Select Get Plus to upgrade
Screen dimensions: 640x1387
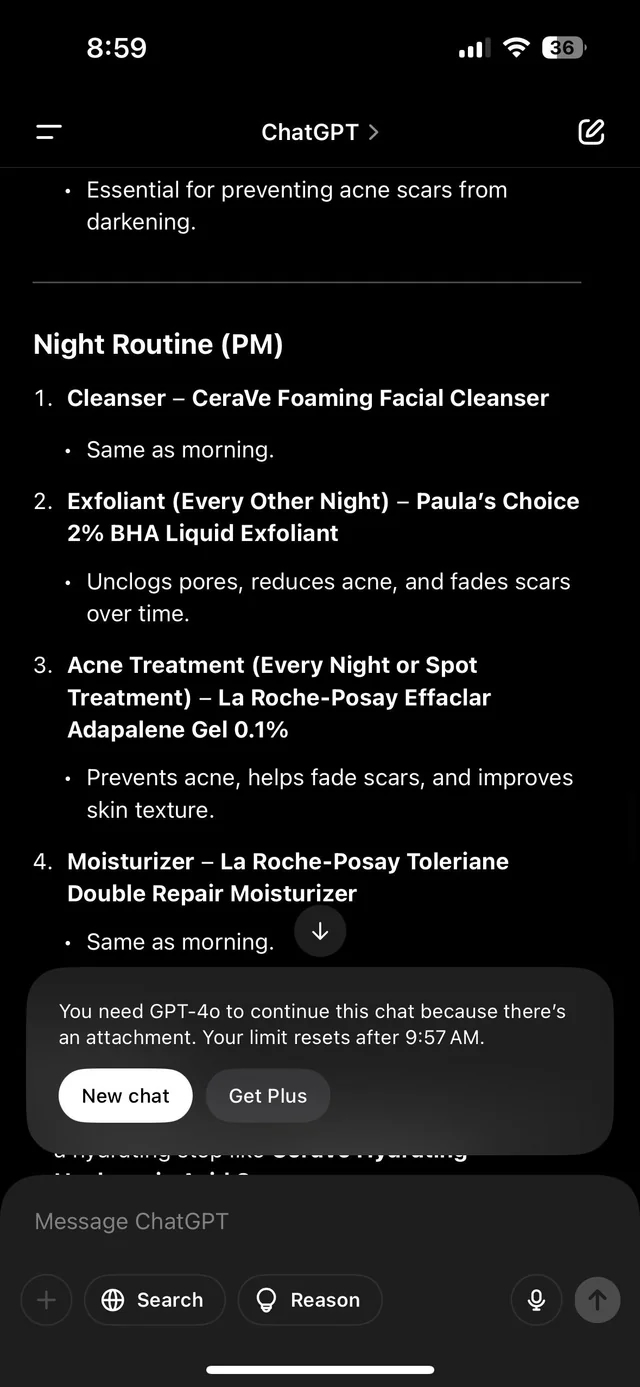[x=267, y=1096]
